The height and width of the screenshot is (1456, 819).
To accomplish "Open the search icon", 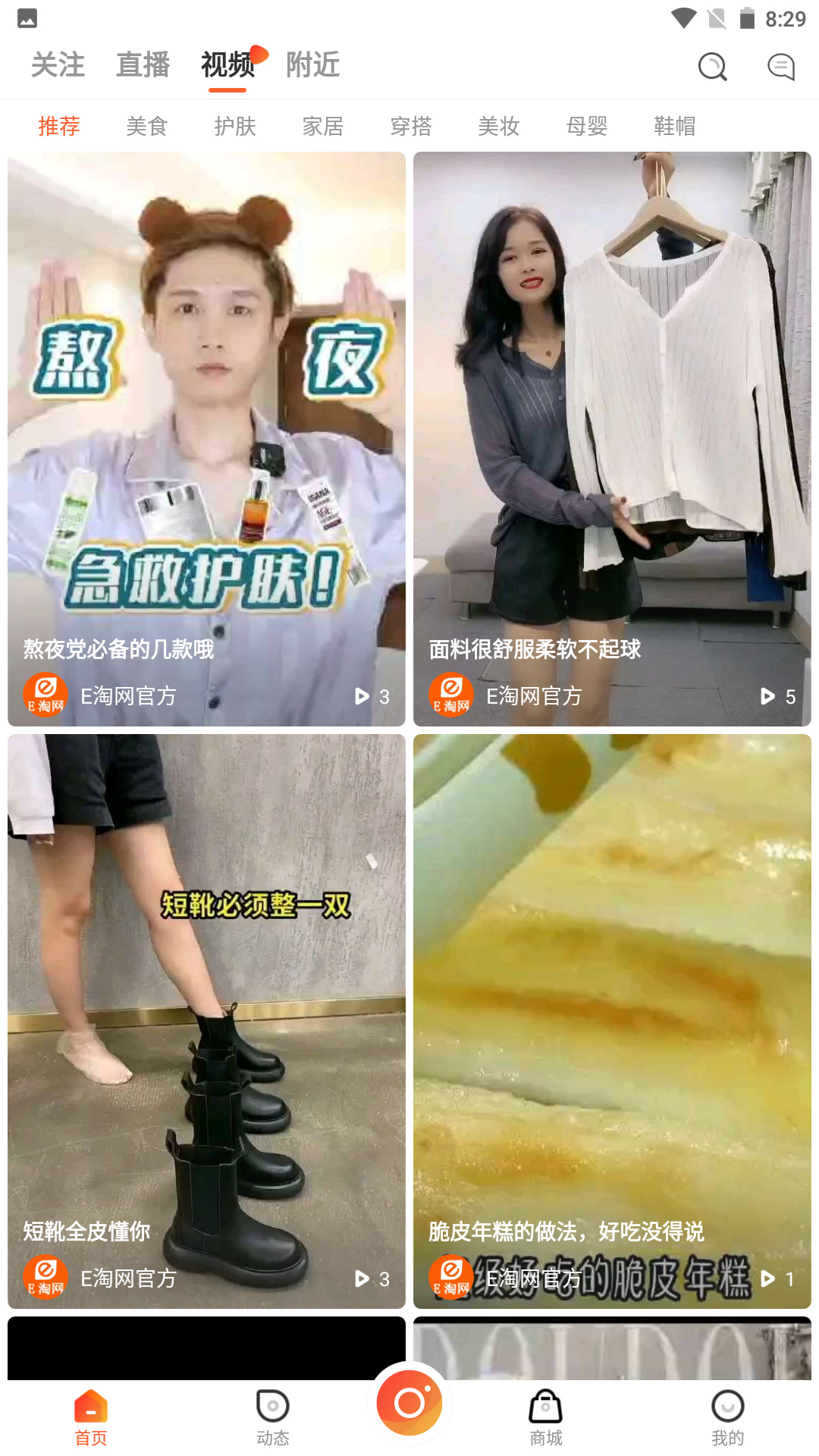I will [x=712, y=67].
